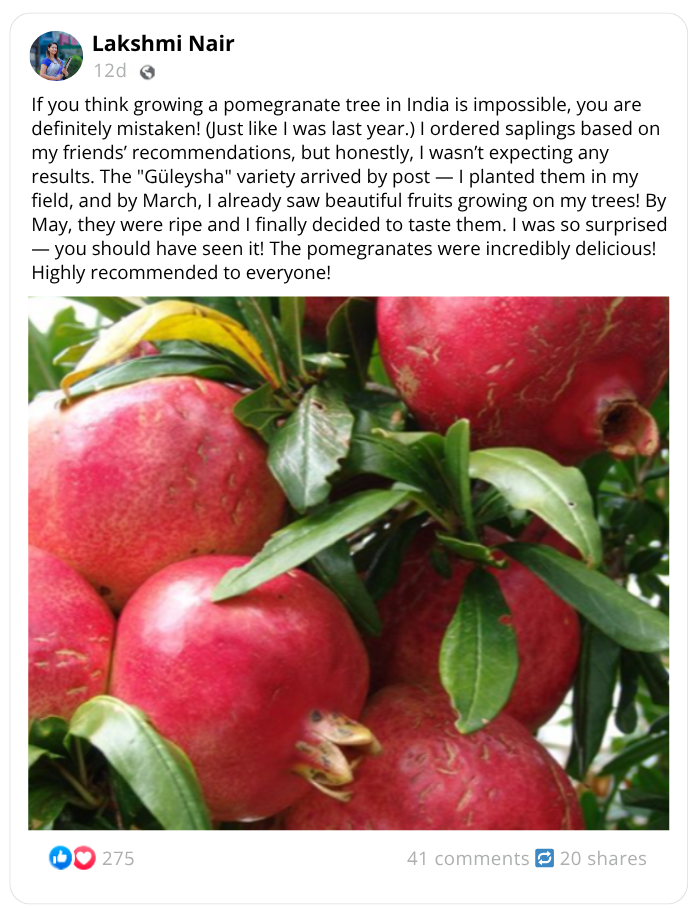Open Lakshmi Nair's profile picture
Viewport: 698px width, 908px height.
[x=56, y=56]
